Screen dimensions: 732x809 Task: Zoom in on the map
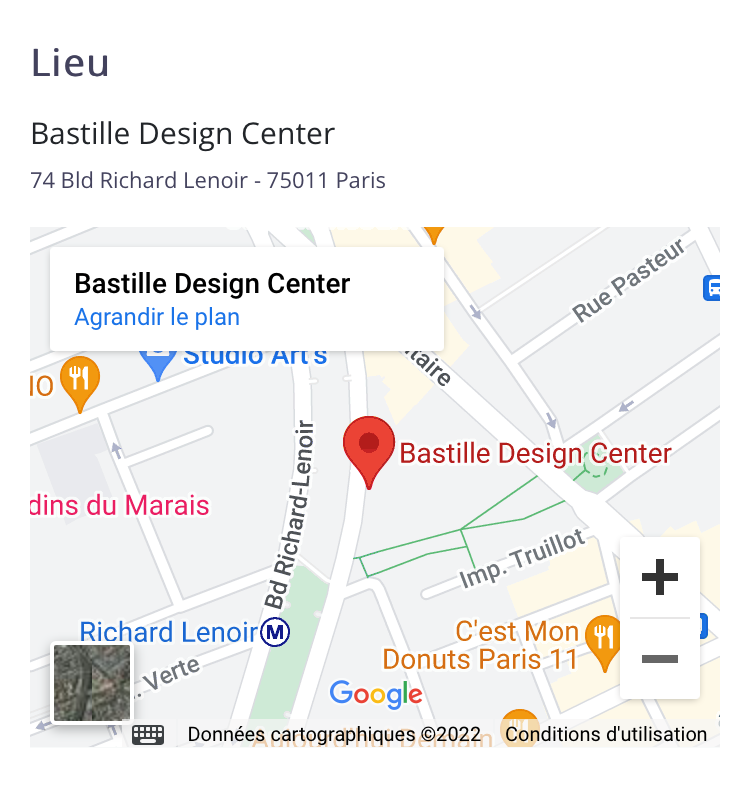(659, 577)
